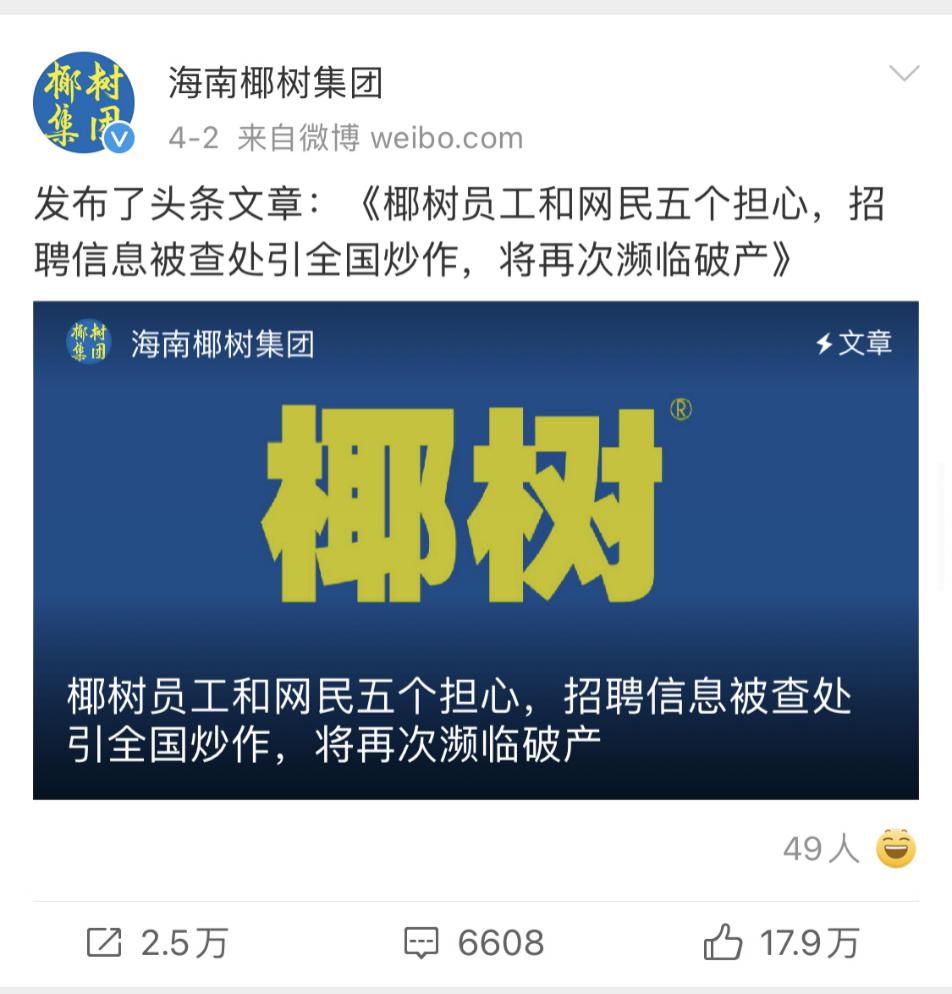The image size is (952, 994).
Task: Open 海南椰树集团 profile avatar
Action: [83, 103]
